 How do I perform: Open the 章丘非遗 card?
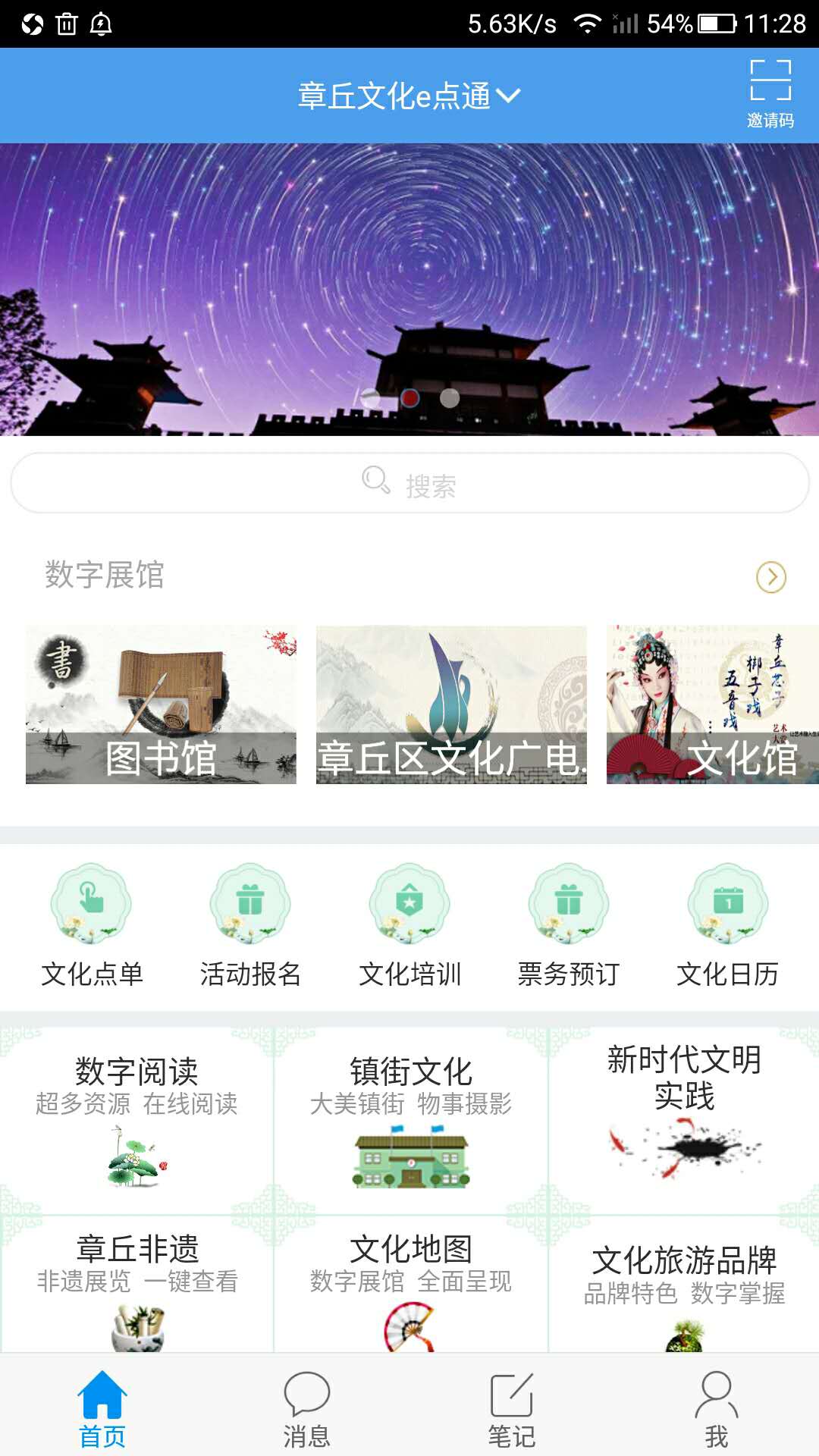pyautogui.click(x=136, y=1285)
